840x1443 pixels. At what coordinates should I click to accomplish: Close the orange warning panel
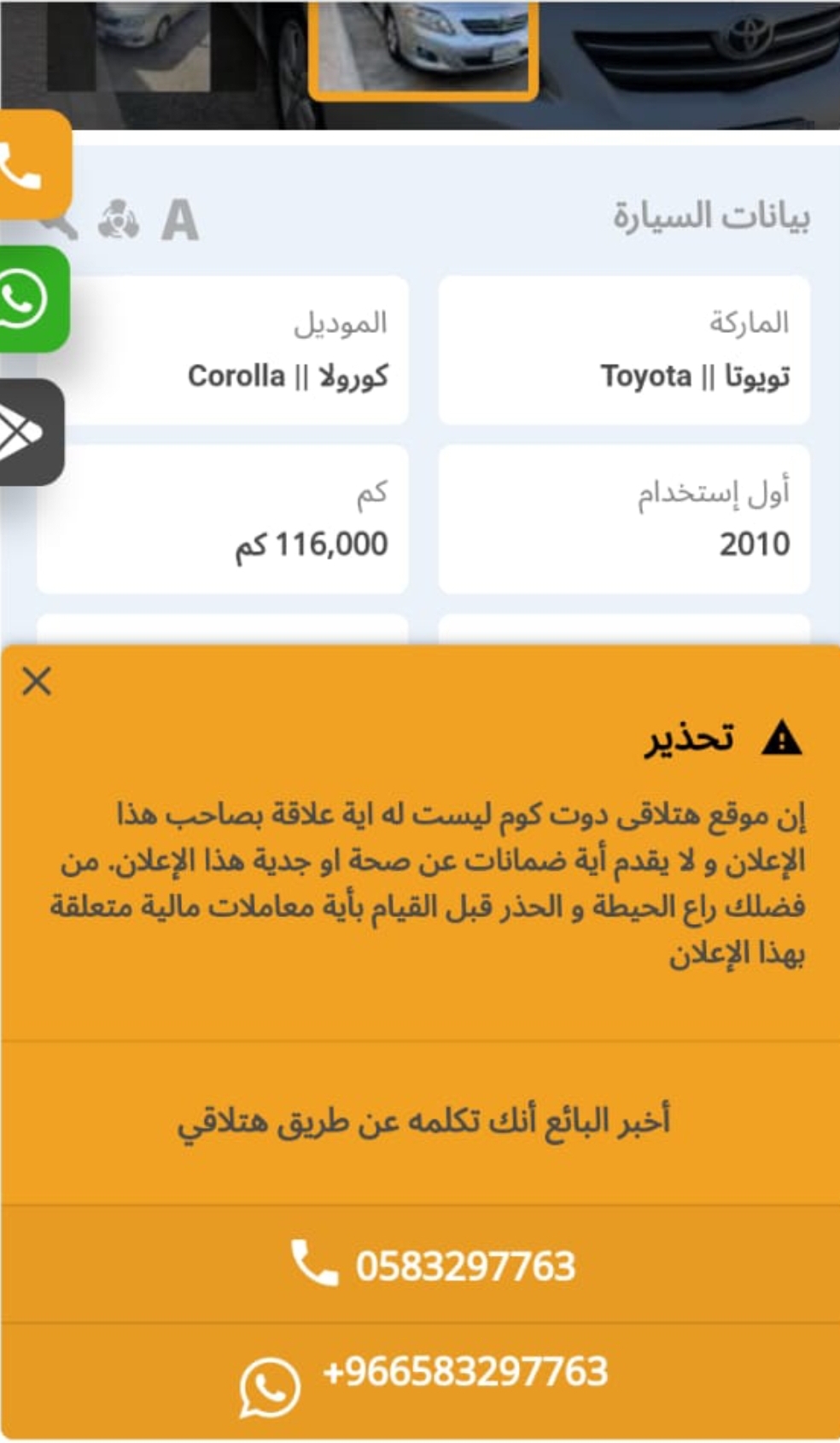tap(37, 681)
